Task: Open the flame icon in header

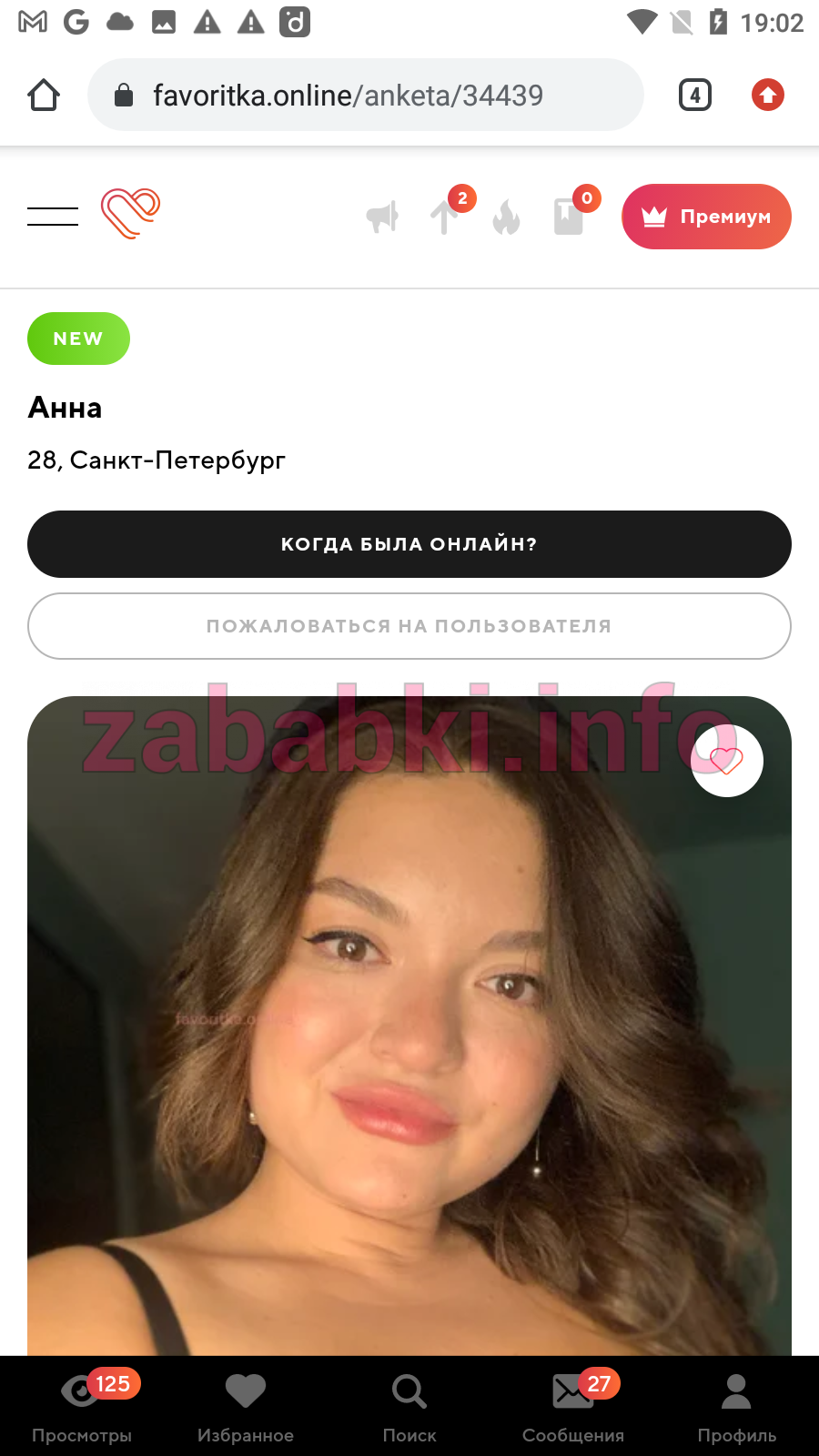Action: pos(506,217)
